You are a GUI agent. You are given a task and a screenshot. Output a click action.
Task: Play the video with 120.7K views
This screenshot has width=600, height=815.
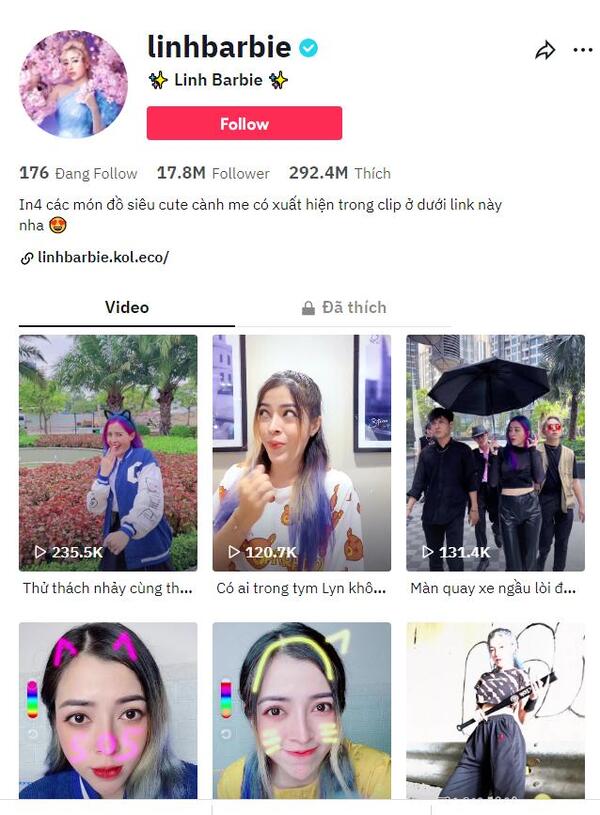[x=302, y=452]
